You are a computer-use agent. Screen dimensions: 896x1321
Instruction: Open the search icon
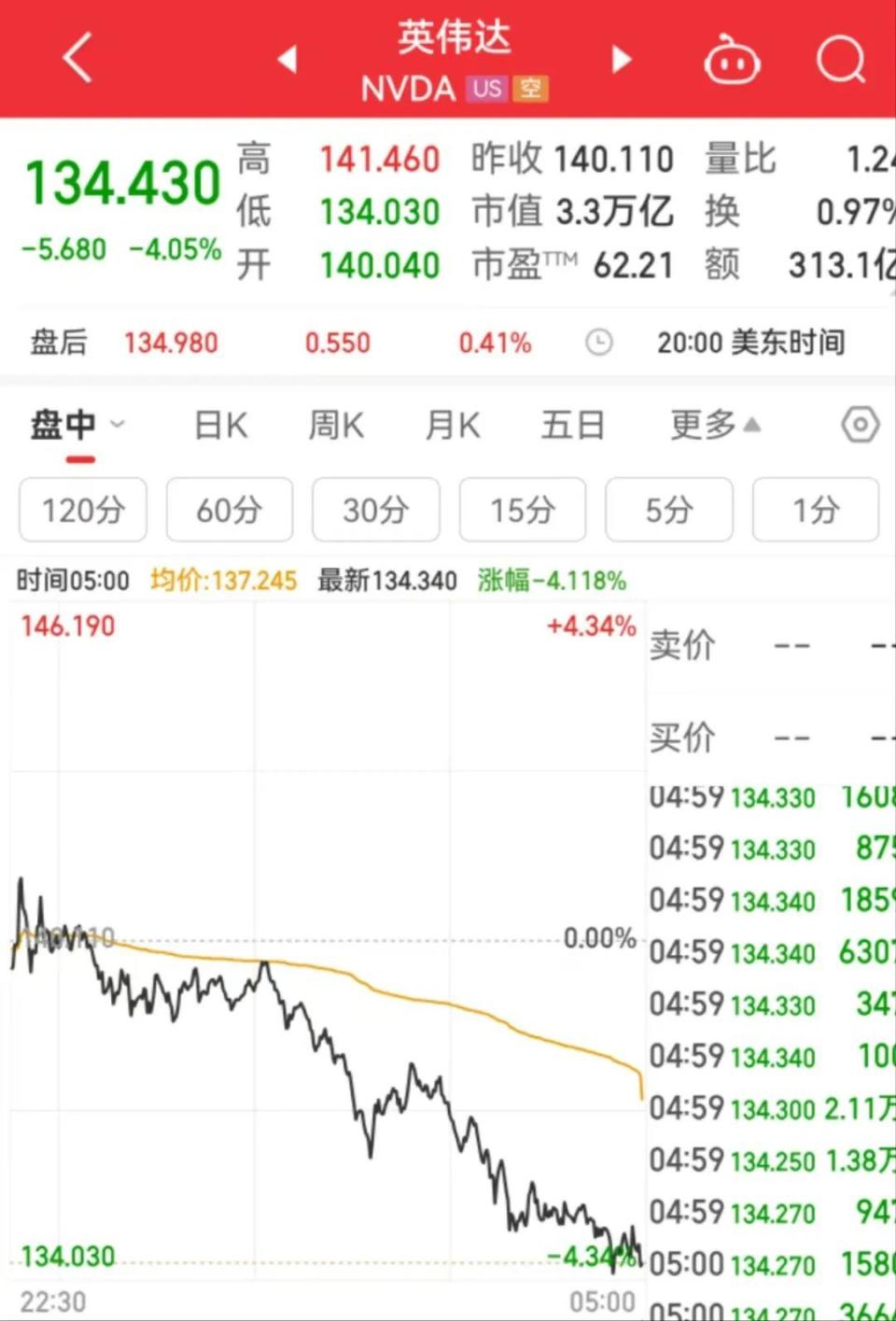pos(839,58)
